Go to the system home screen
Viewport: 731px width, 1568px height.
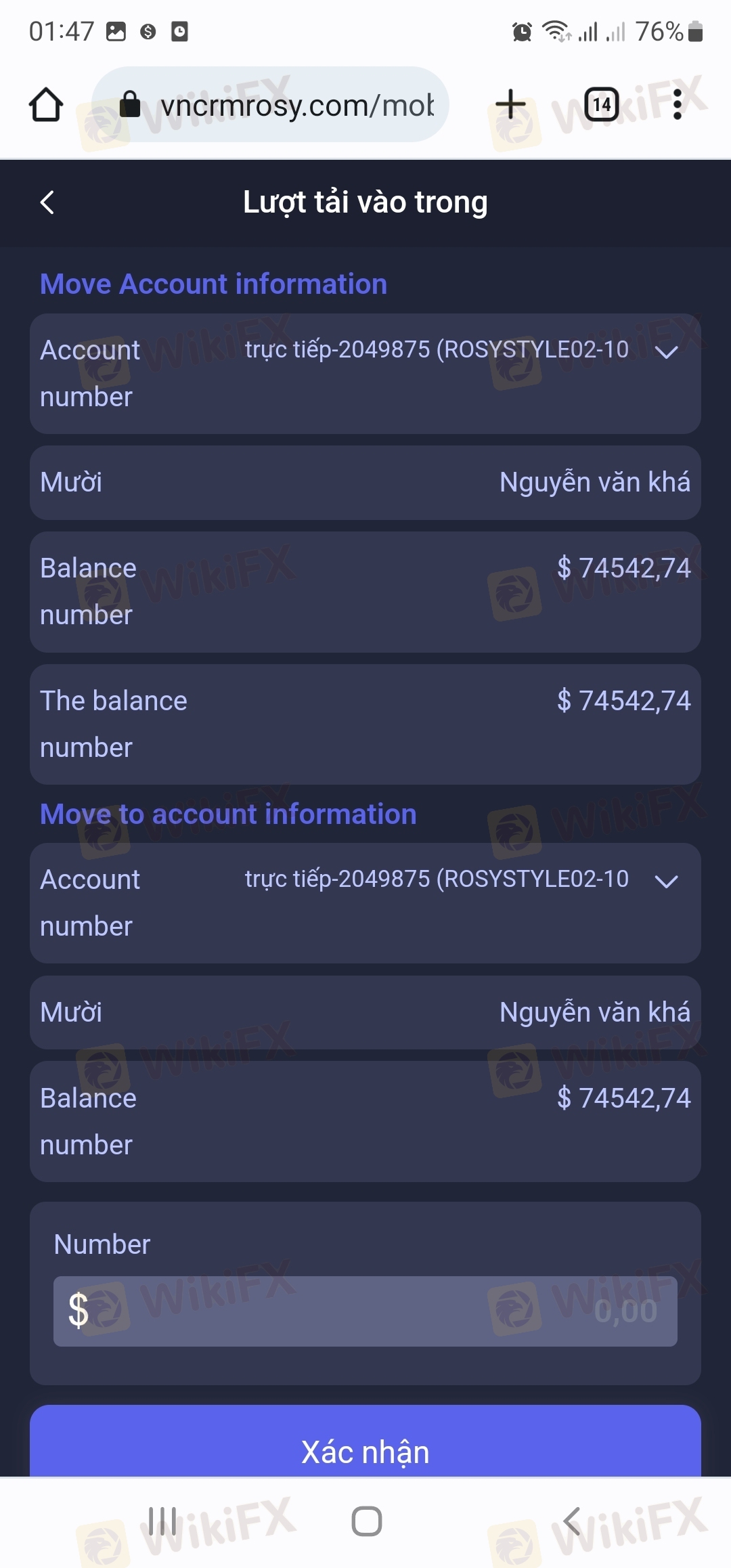point(367,1521)
